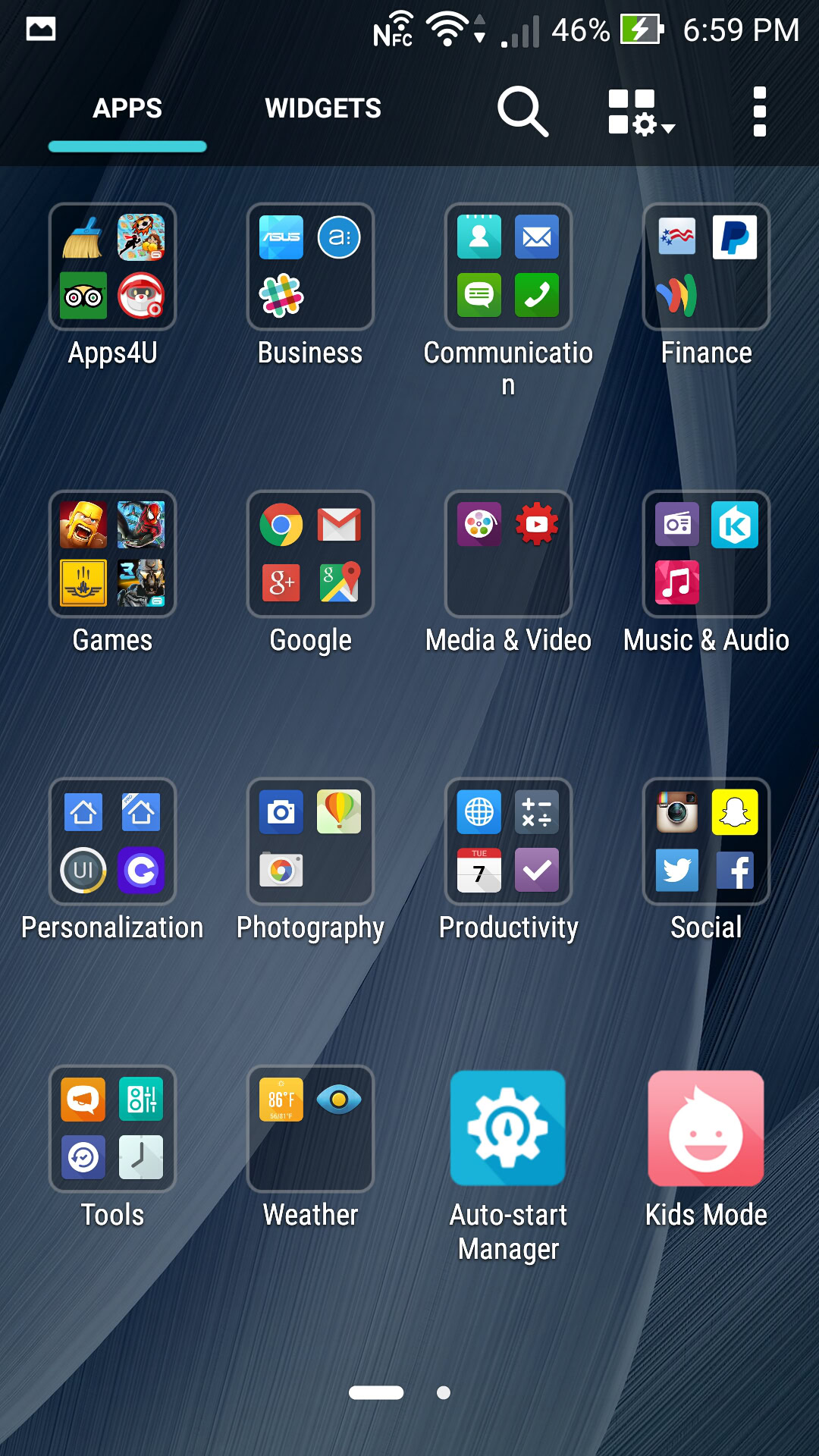Open the Business folder

[310, 267]
